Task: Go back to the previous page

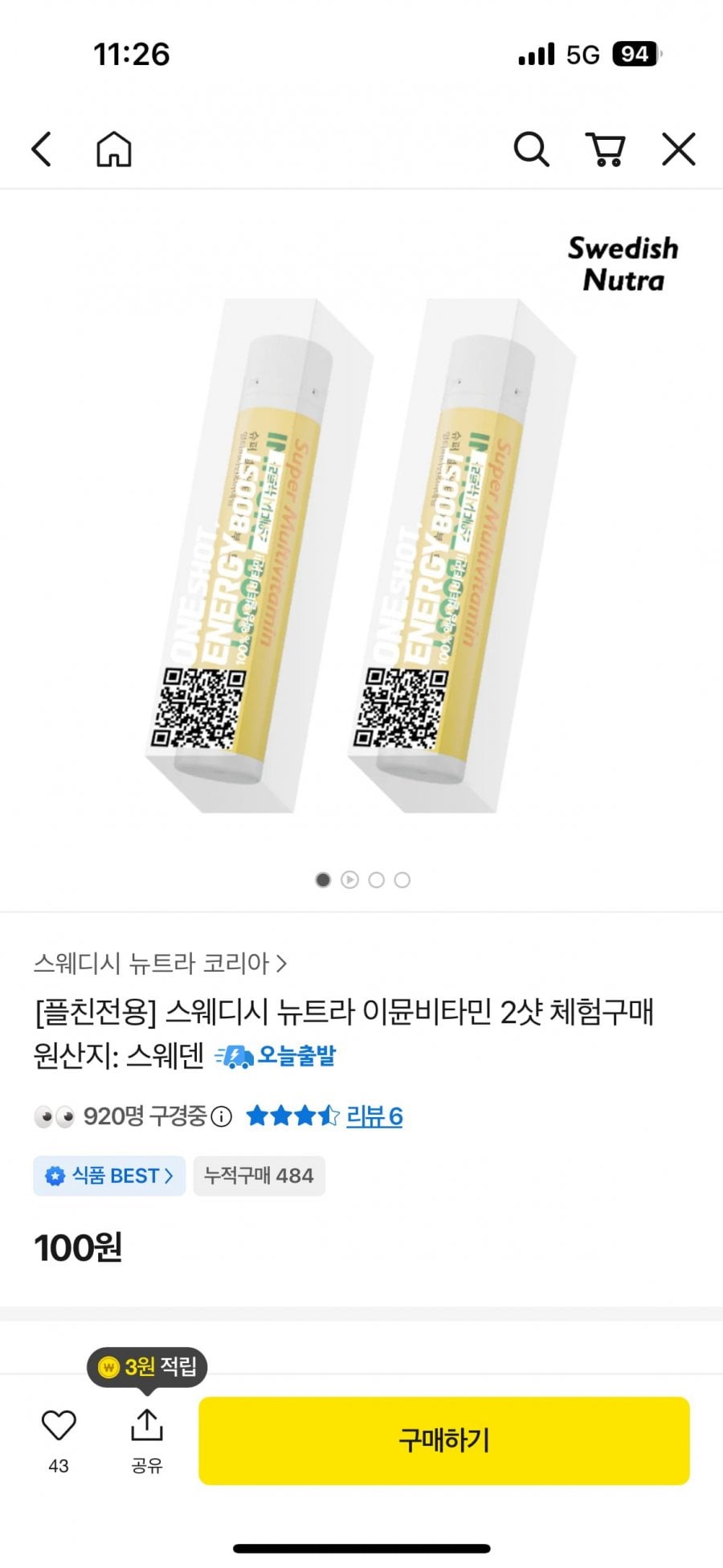Action: click(x=42, y=149)
